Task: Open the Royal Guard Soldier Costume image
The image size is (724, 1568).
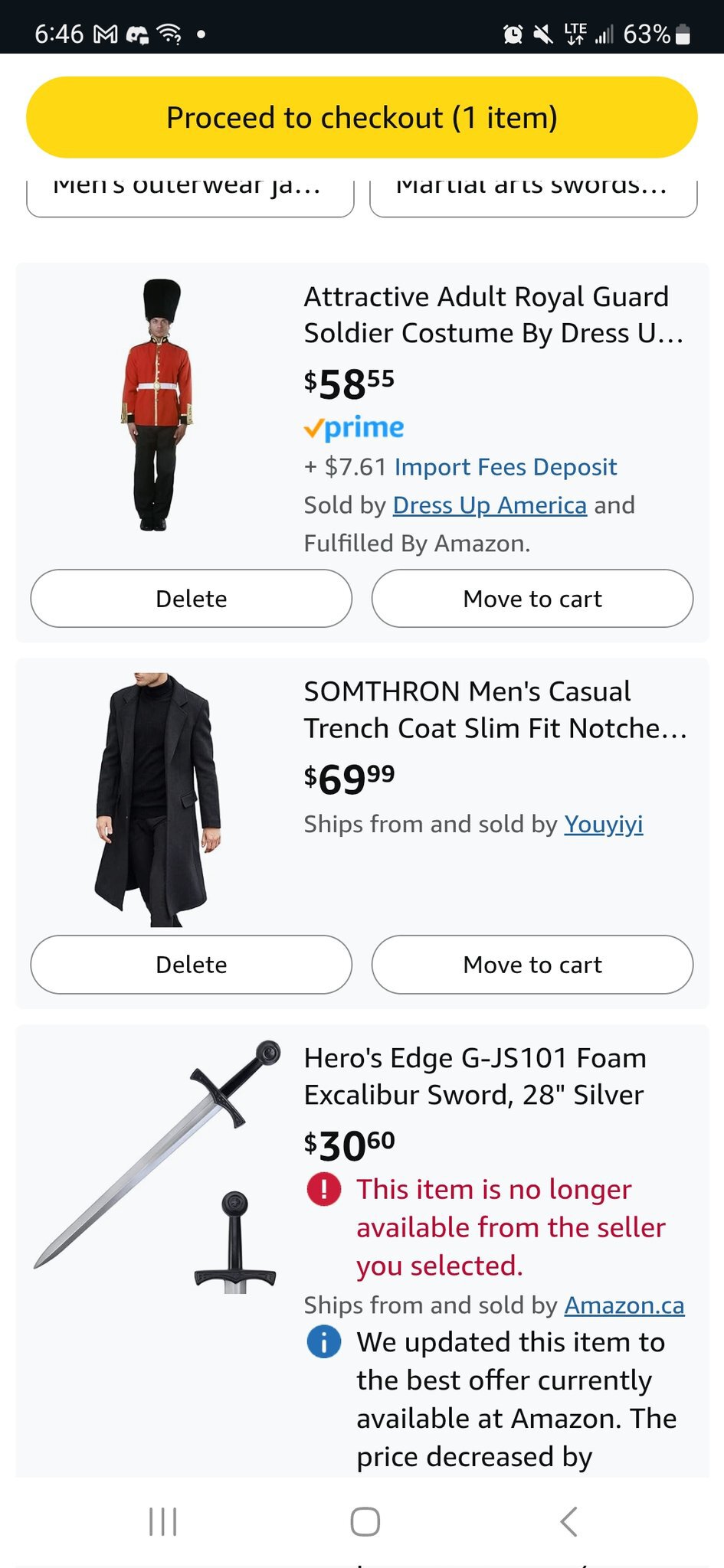Action: (x=157, y=405)
